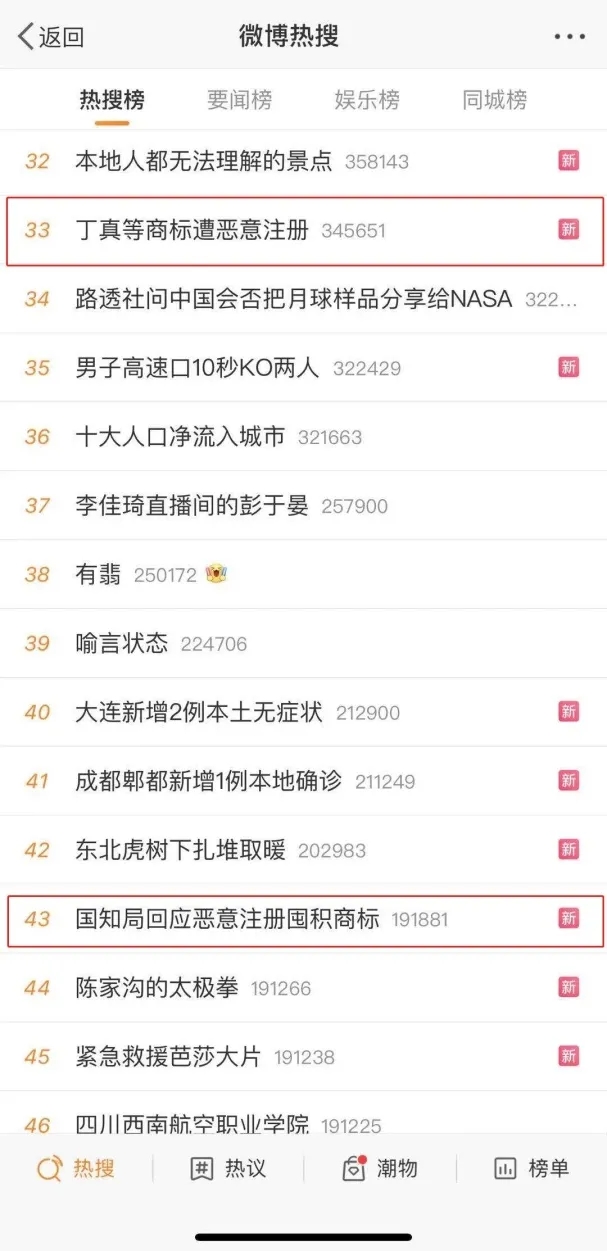Open the three-dot overflow menu
Screen dimensions: 607x1251
tap(569, 37)
